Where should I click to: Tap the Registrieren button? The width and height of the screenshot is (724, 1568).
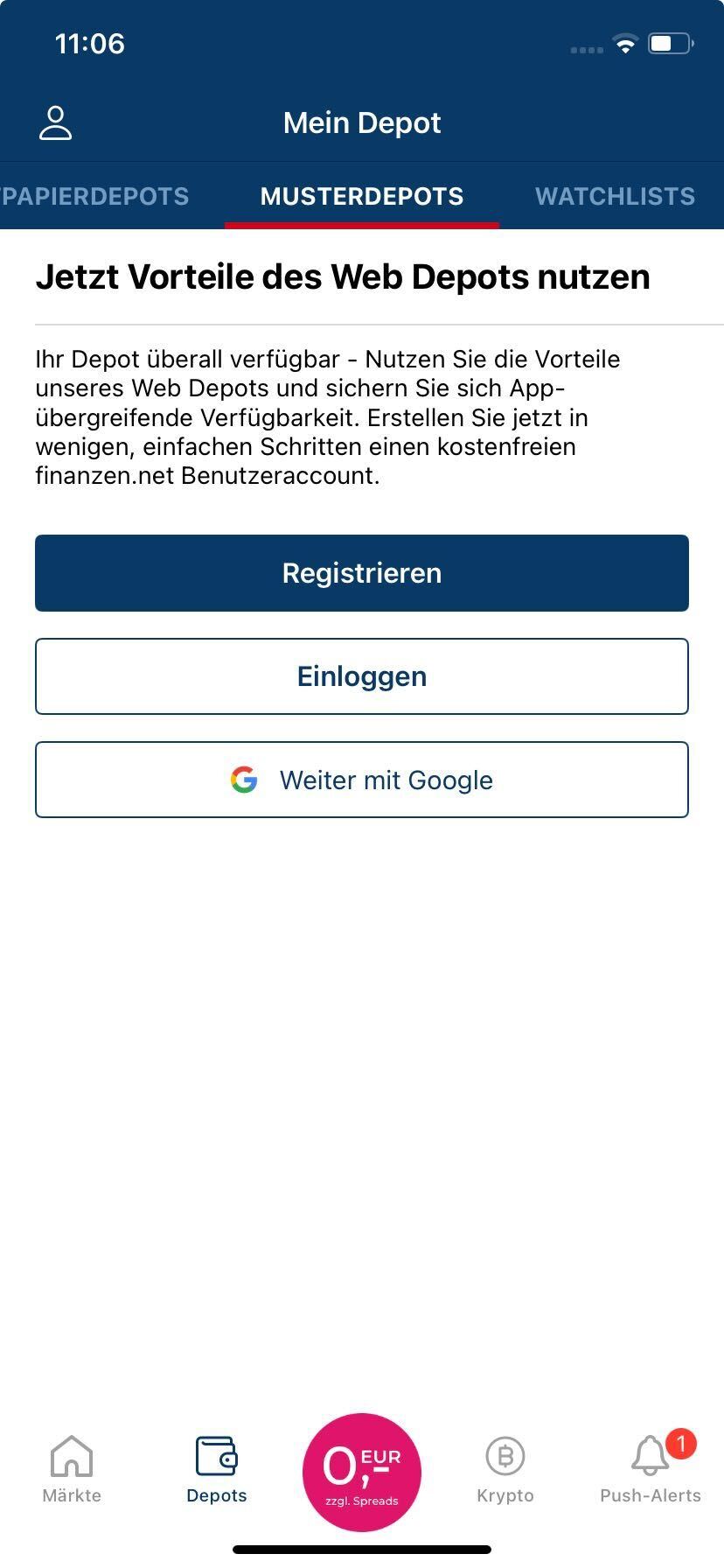[x=362, y=573]
